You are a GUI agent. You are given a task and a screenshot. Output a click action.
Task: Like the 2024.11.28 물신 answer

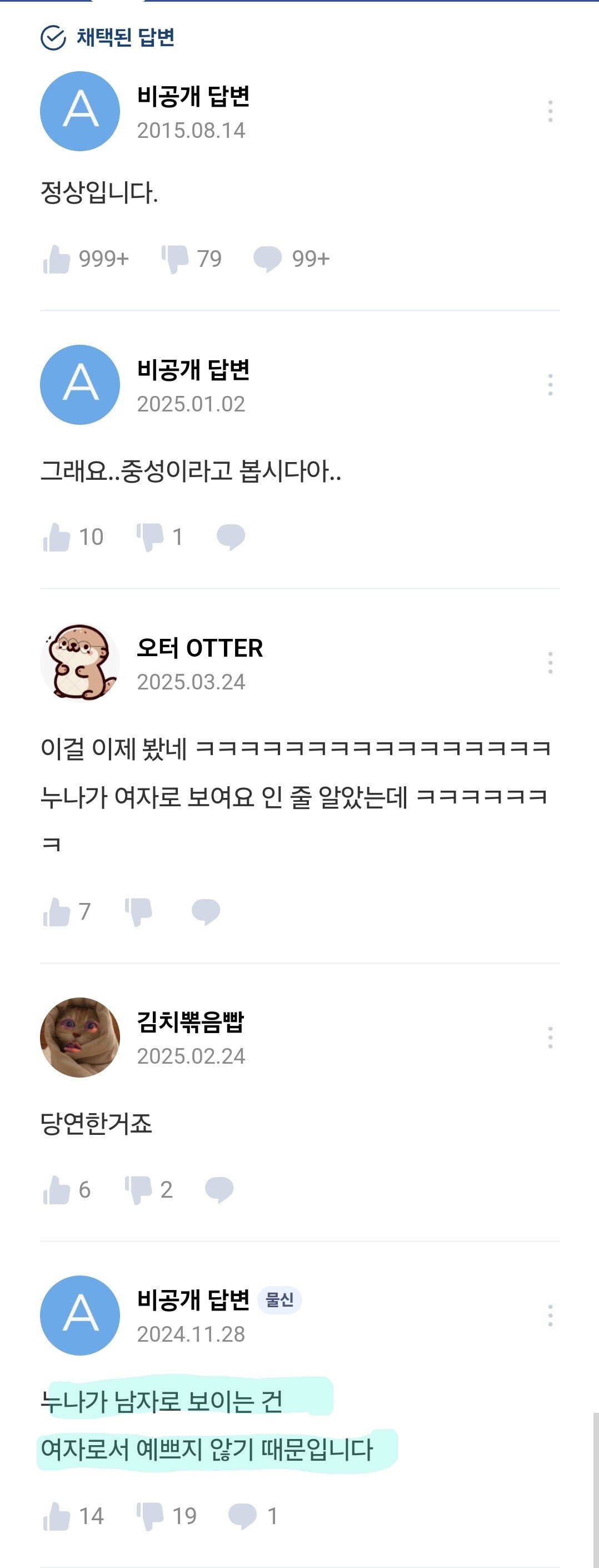tap(57, 1516)
